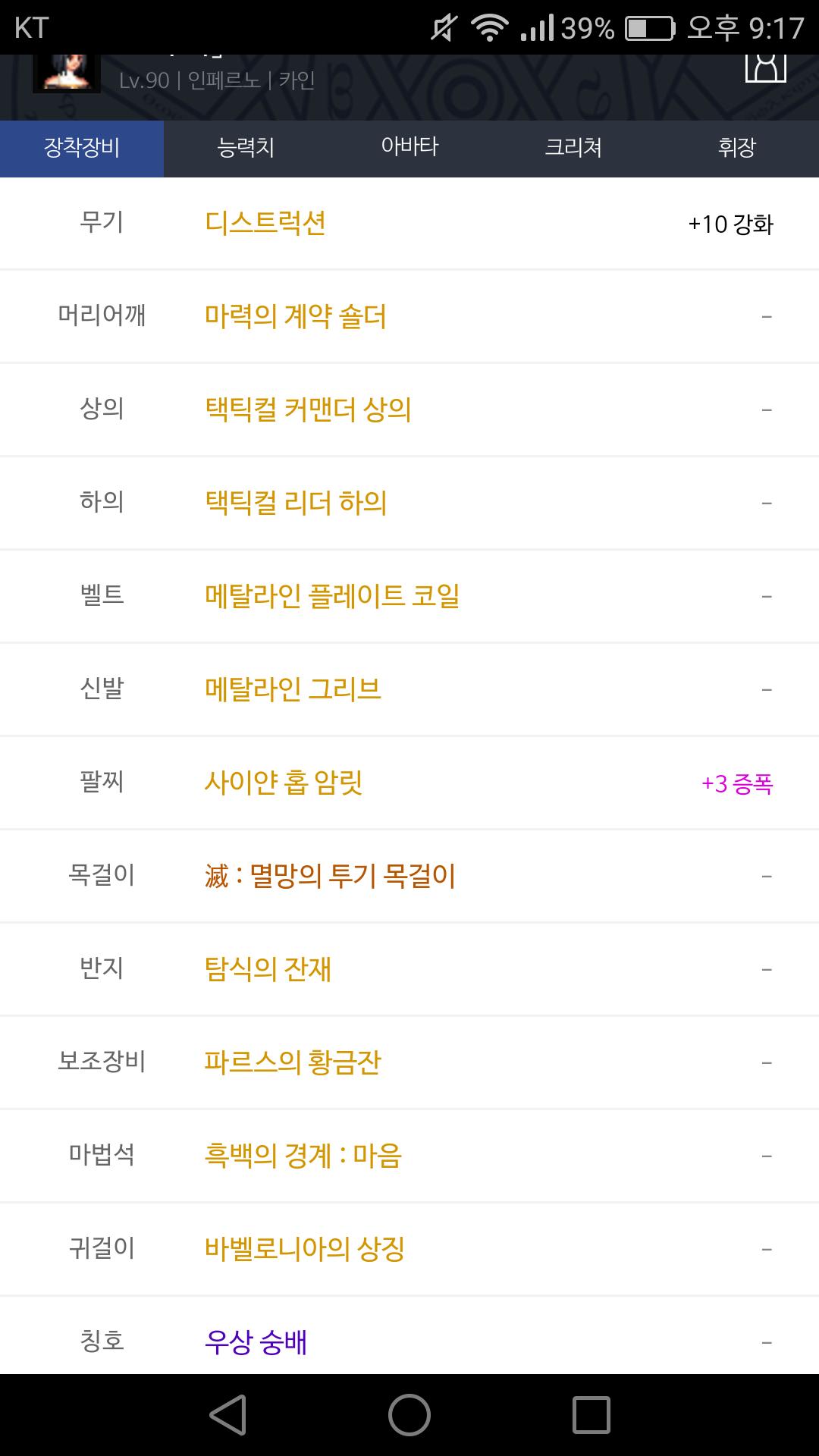Tap the character icon at top right
The height and width of the screenshot is (1456, 819).
coord(766,67)
